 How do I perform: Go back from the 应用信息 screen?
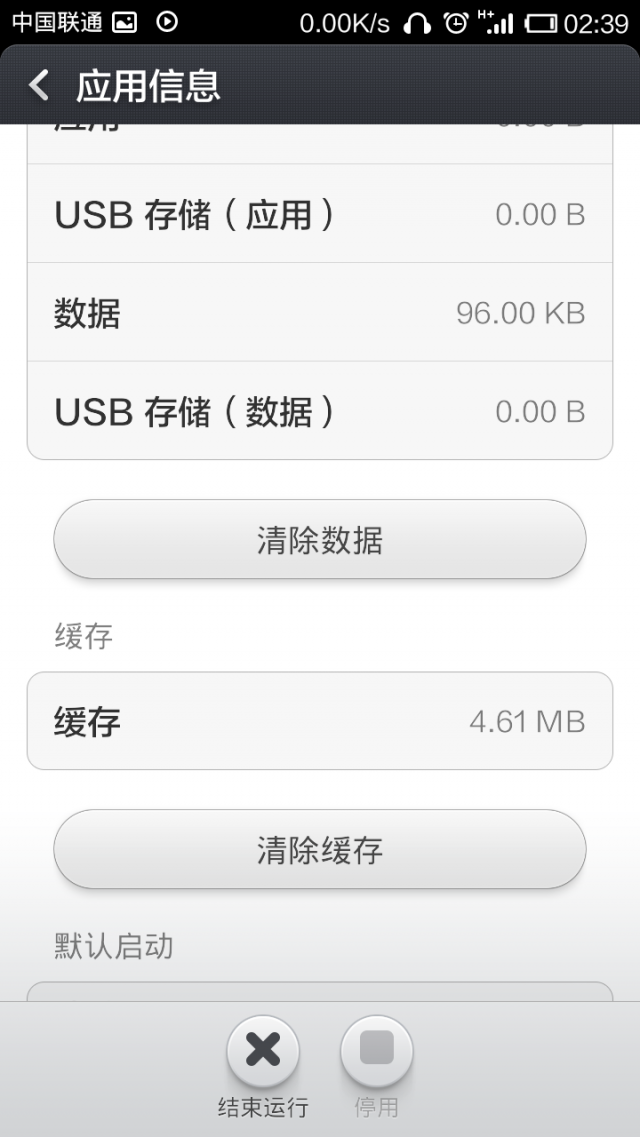pos(40,86)
